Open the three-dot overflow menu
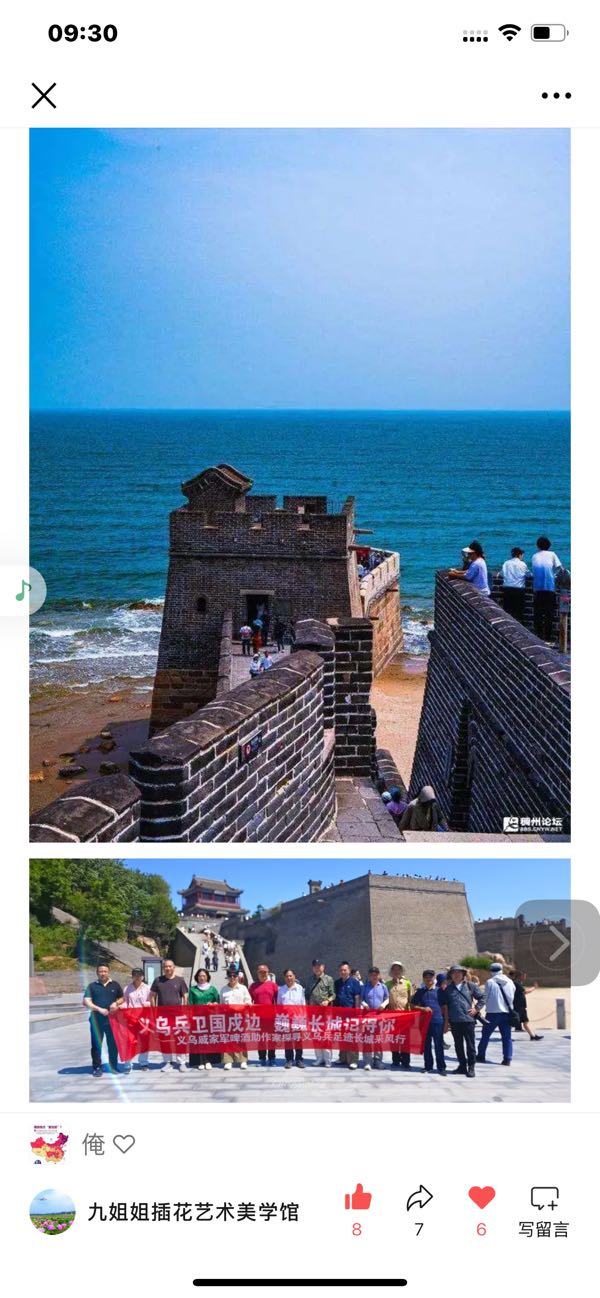600x1298 pixels. (x=556, y=96)
